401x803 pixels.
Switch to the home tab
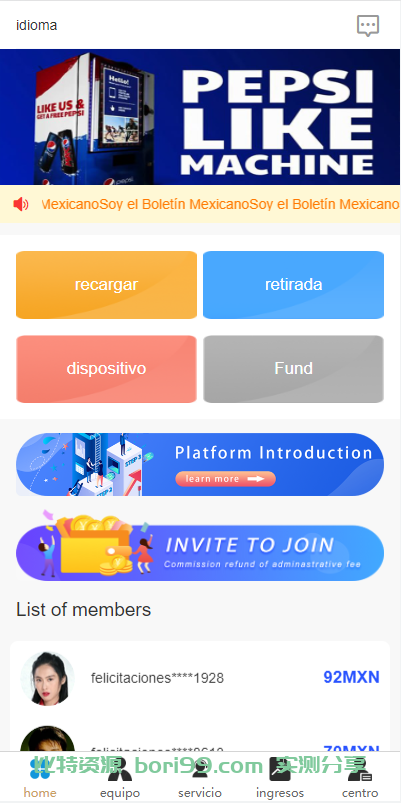(40, 777)
